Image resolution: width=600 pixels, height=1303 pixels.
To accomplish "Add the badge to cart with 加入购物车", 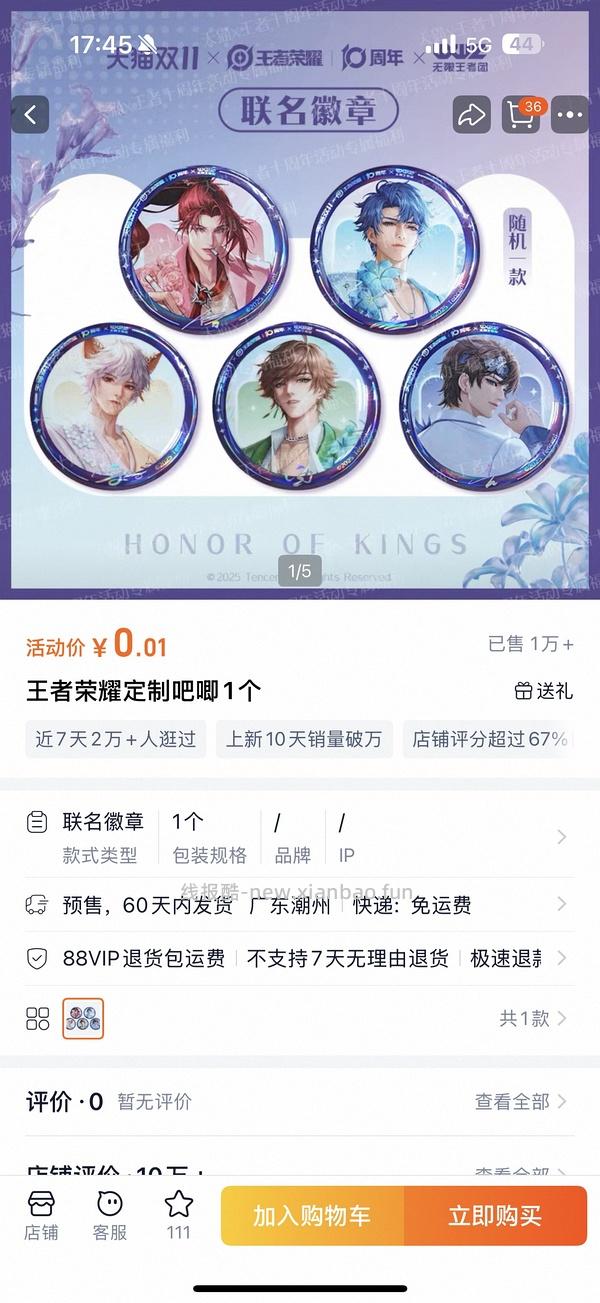I will point(312,1216).
